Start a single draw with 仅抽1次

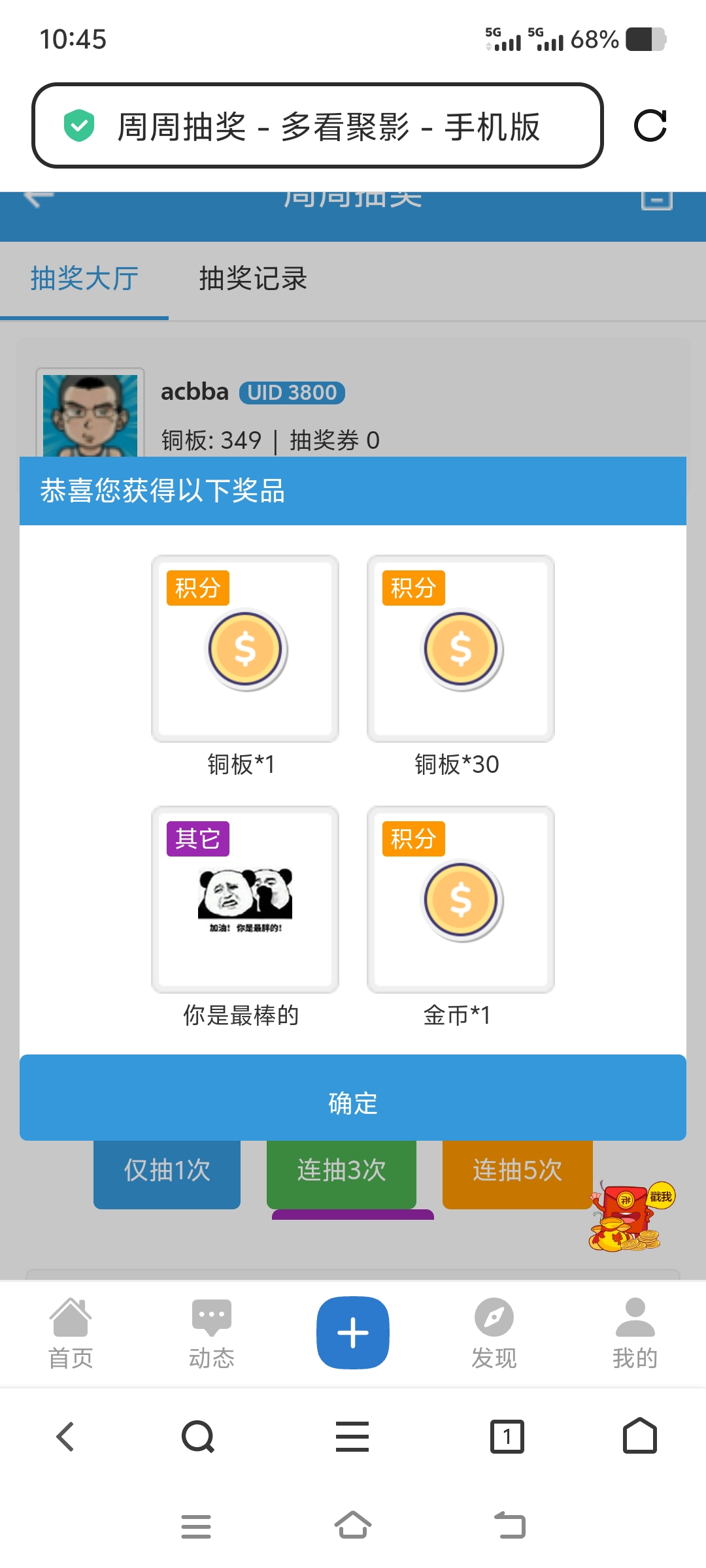pyautogui.click(x=166, y=1171)
